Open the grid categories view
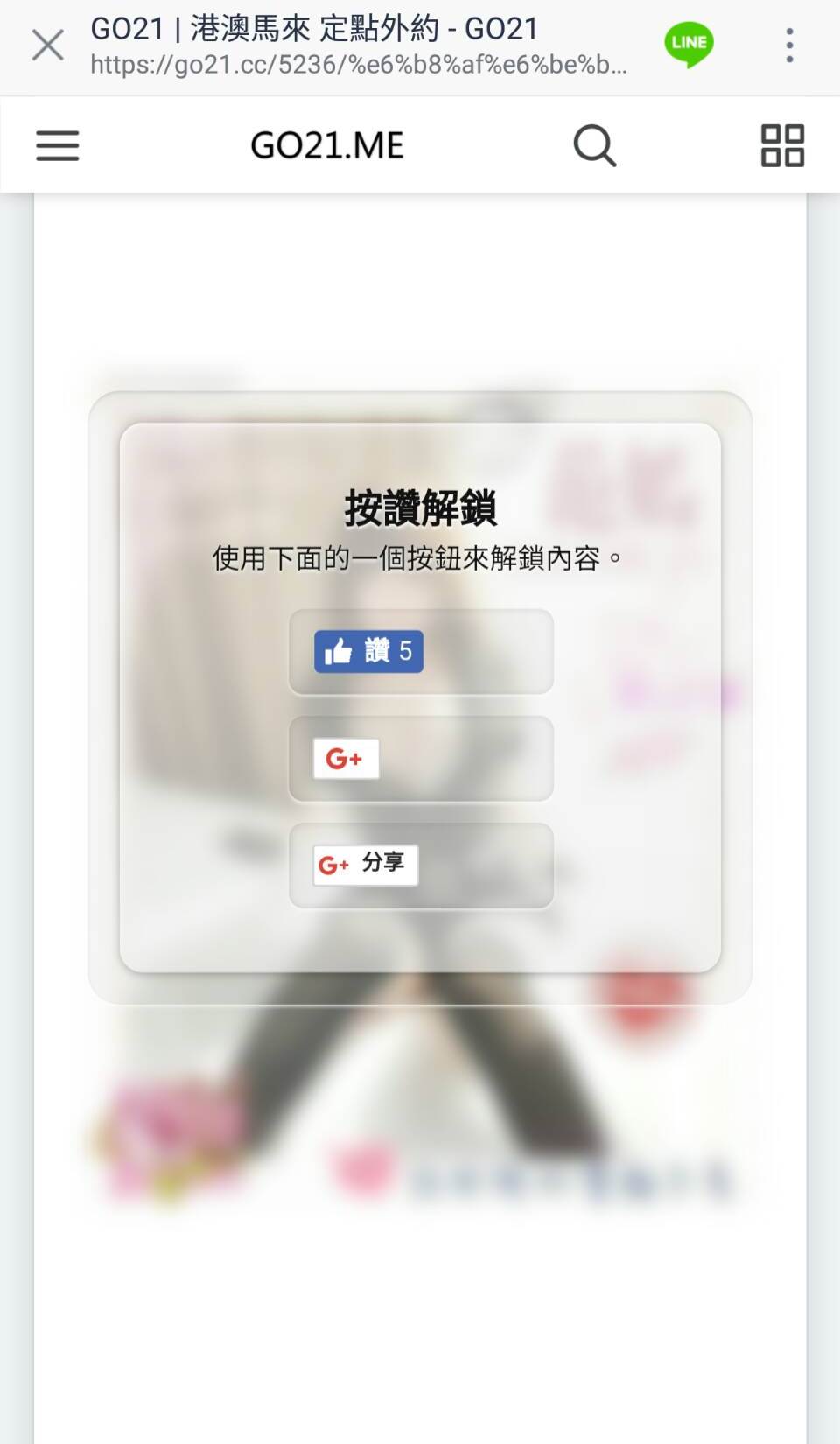The image size is (840, 1444). coord(782,145)
